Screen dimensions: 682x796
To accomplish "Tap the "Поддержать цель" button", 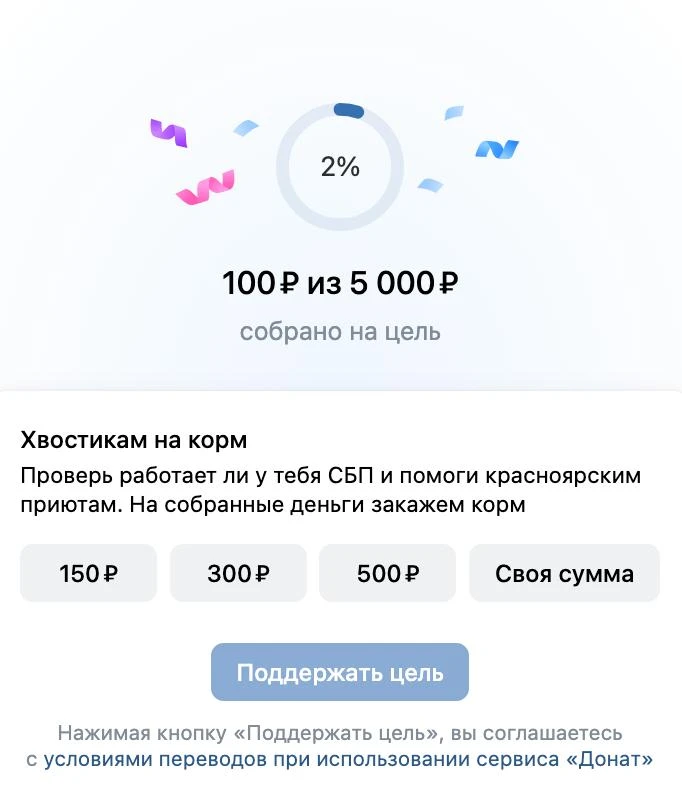I will (340, 672).
